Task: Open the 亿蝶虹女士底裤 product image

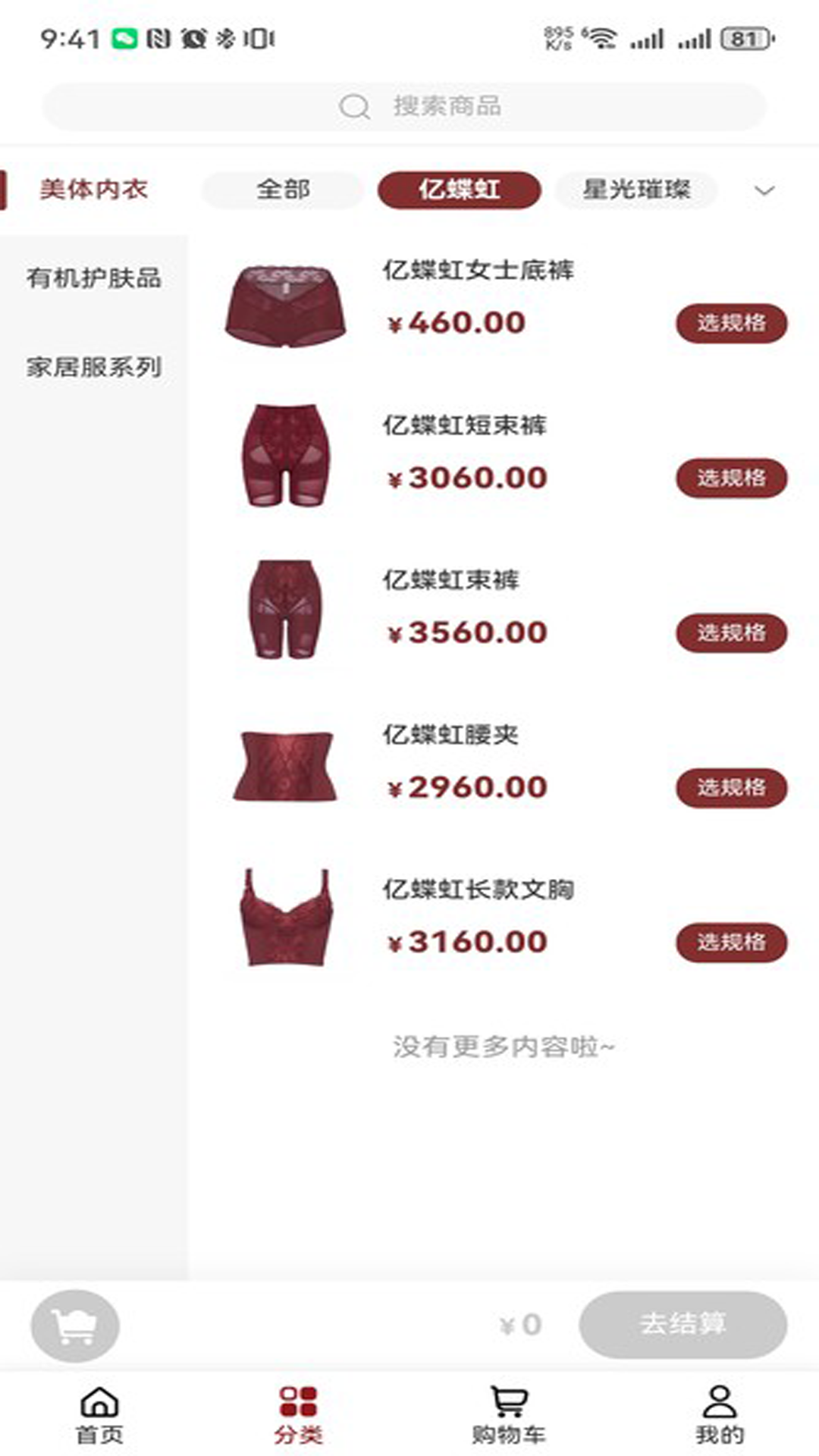Action: coord(285,305)
